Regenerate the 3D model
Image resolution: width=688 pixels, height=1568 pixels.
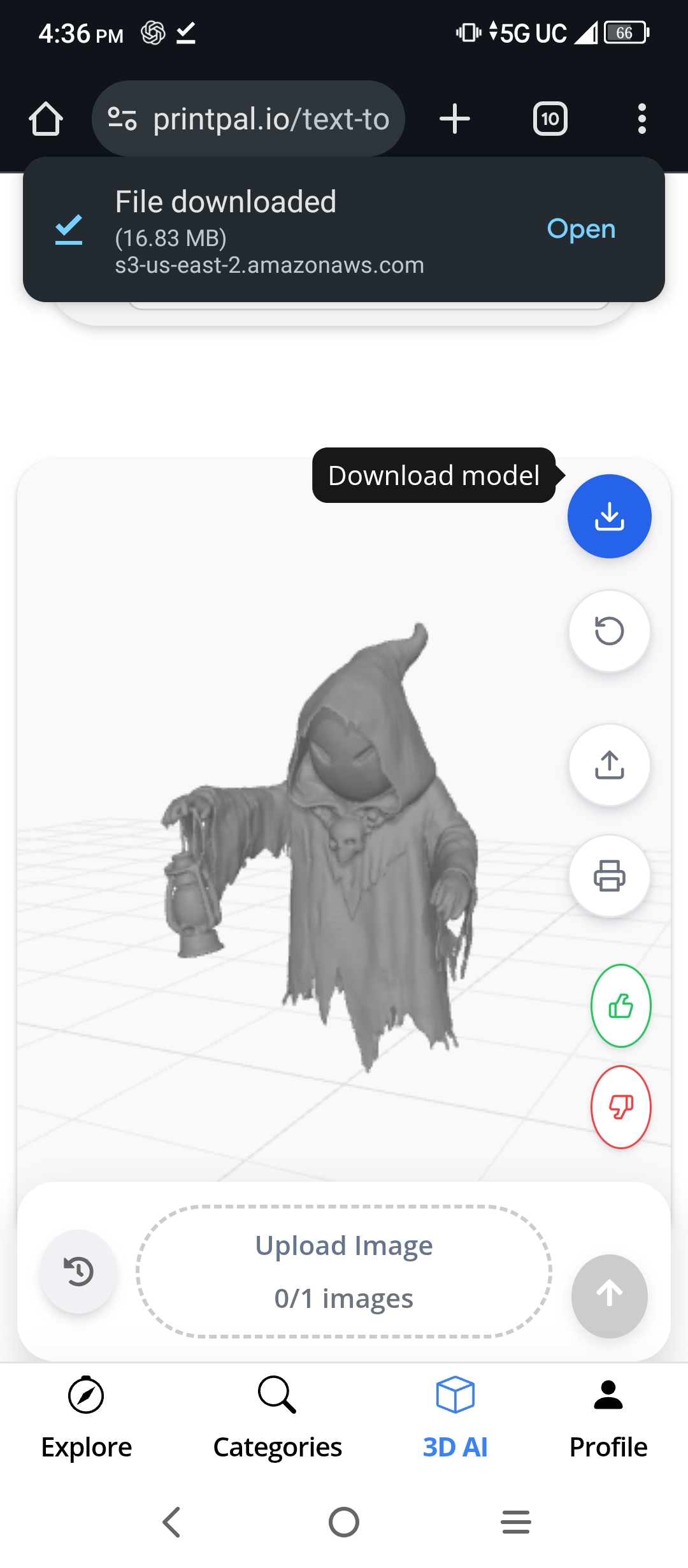pyautogui.click(x=609, y=631)
